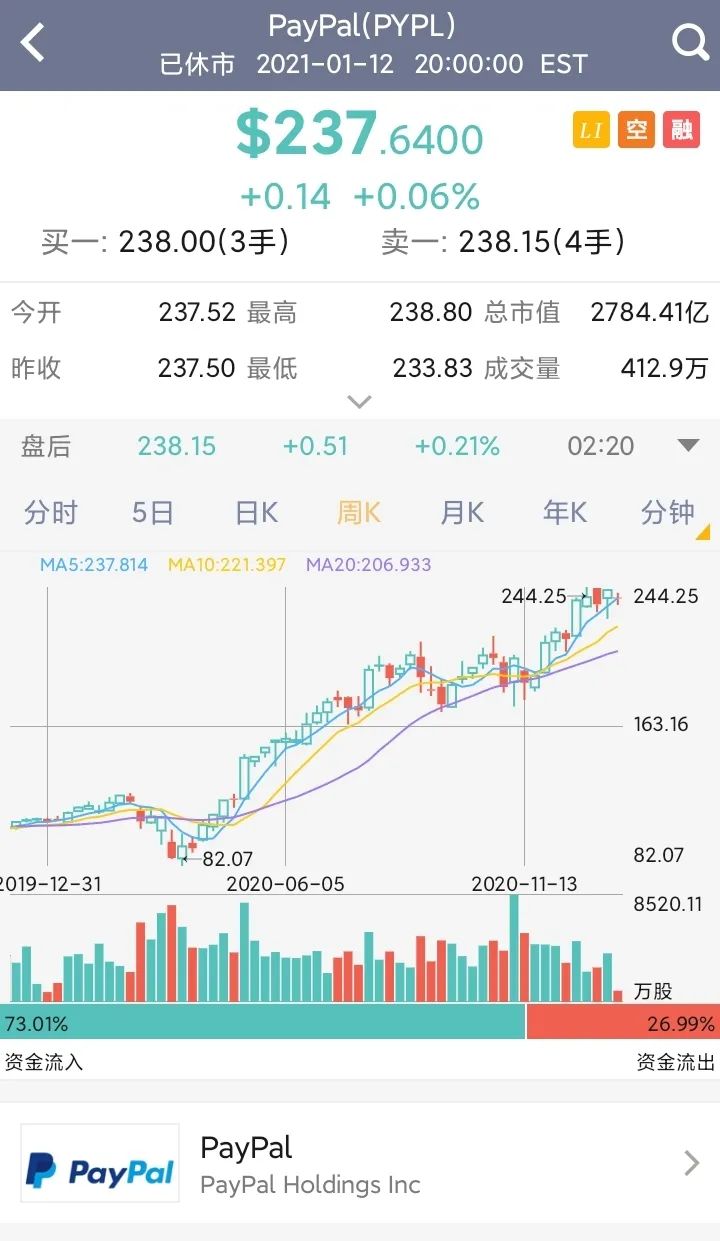This screenshot has height=1241, width=720.
Task: Switch to the 月K monthly chart tab
Action: coord(460,512)
